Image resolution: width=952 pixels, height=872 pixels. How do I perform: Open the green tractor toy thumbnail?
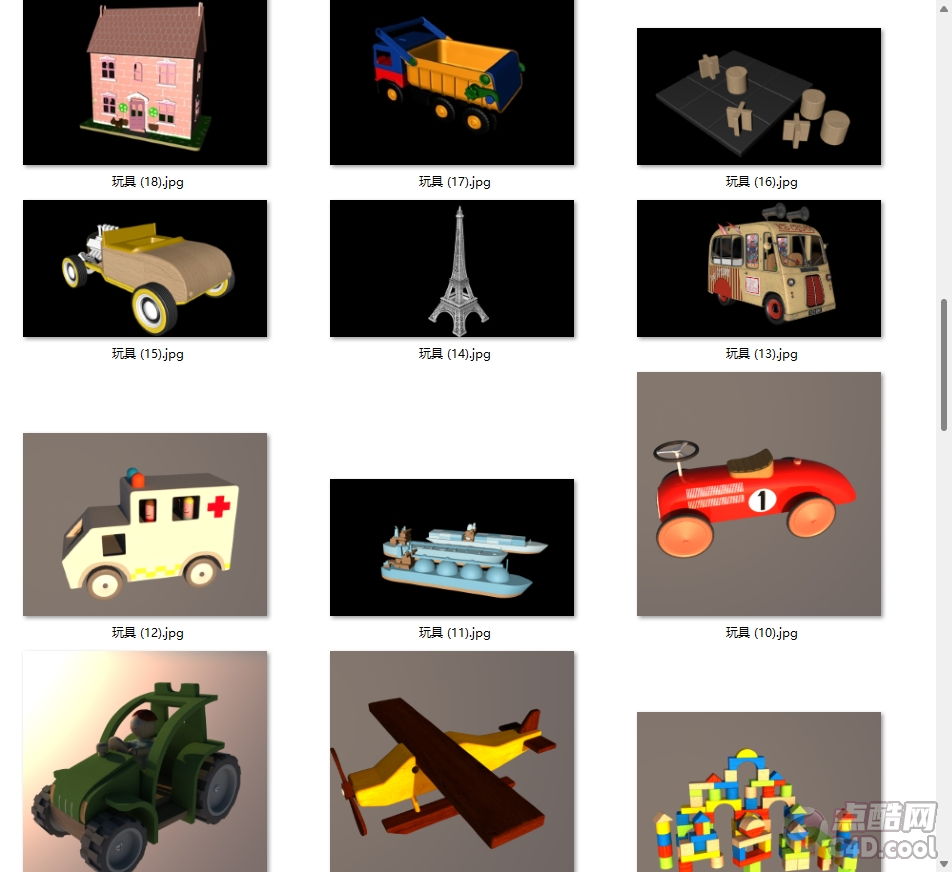pos(145,761)
